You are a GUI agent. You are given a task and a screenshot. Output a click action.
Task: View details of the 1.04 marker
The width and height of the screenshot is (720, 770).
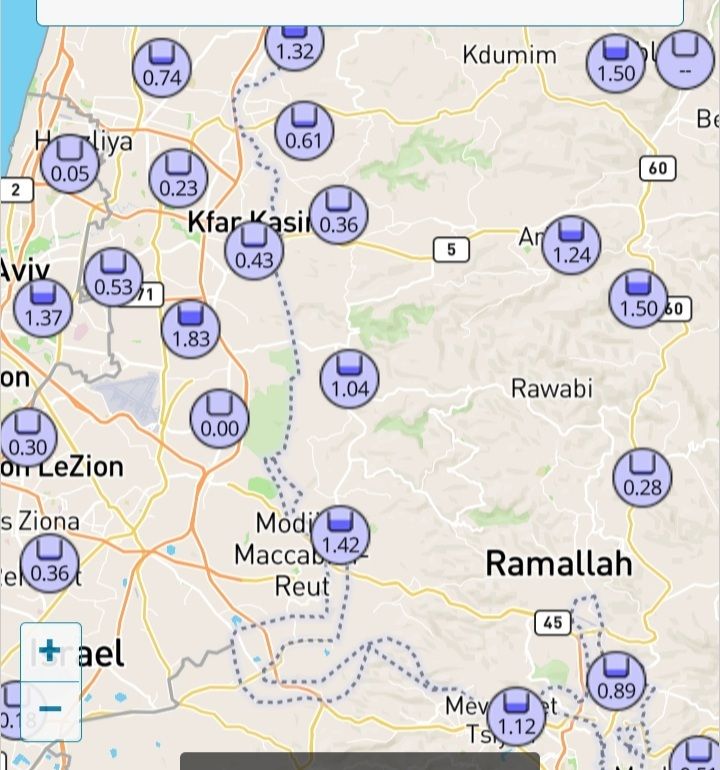(349, 378)
